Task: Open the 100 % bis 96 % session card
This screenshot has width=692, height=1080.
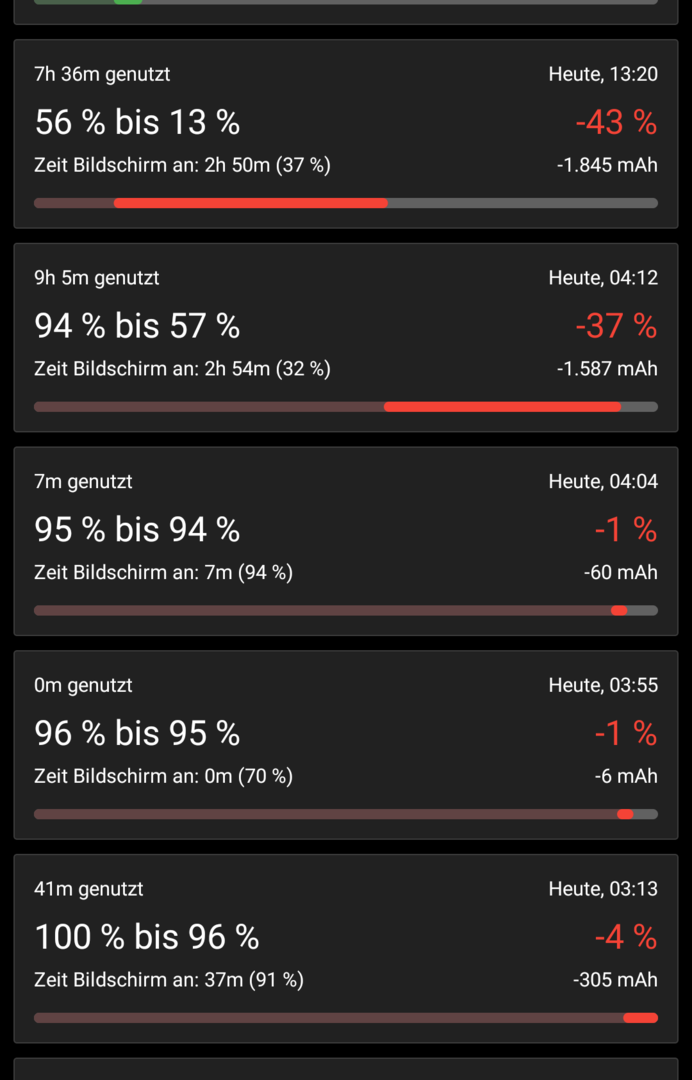Action: point(345,948)
